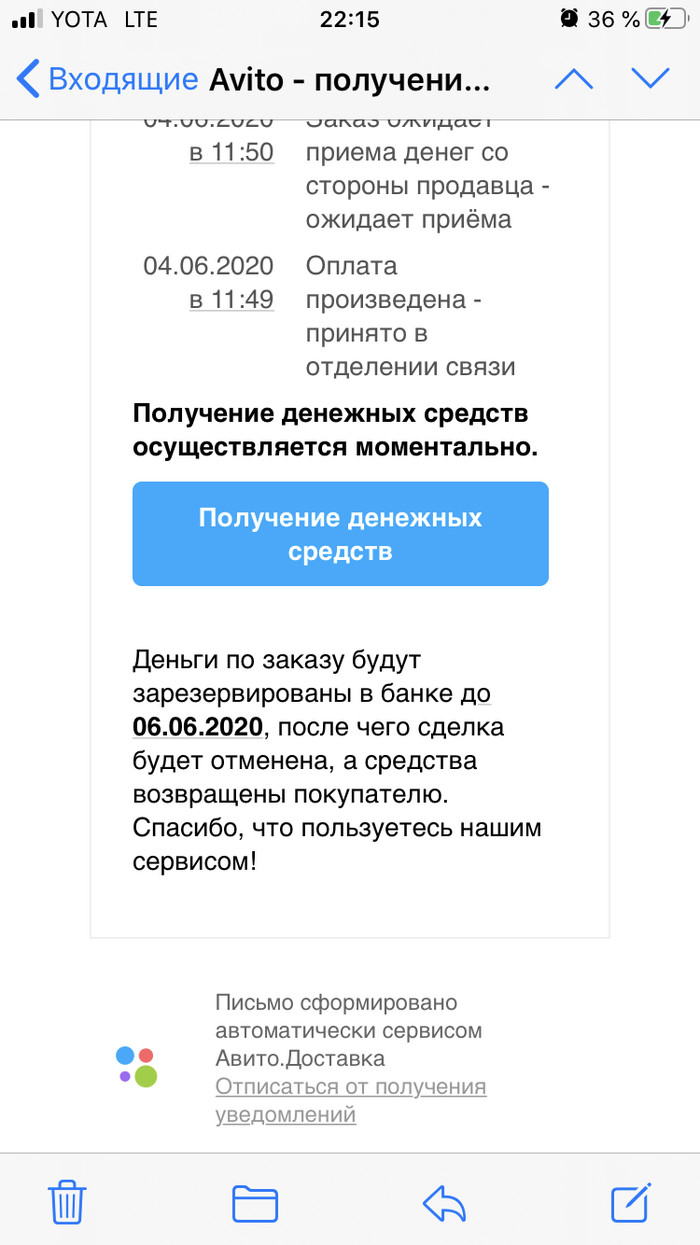The image size is (700, 1245).
Task: Reply to this email
Action: click(x=444, y=1202)
